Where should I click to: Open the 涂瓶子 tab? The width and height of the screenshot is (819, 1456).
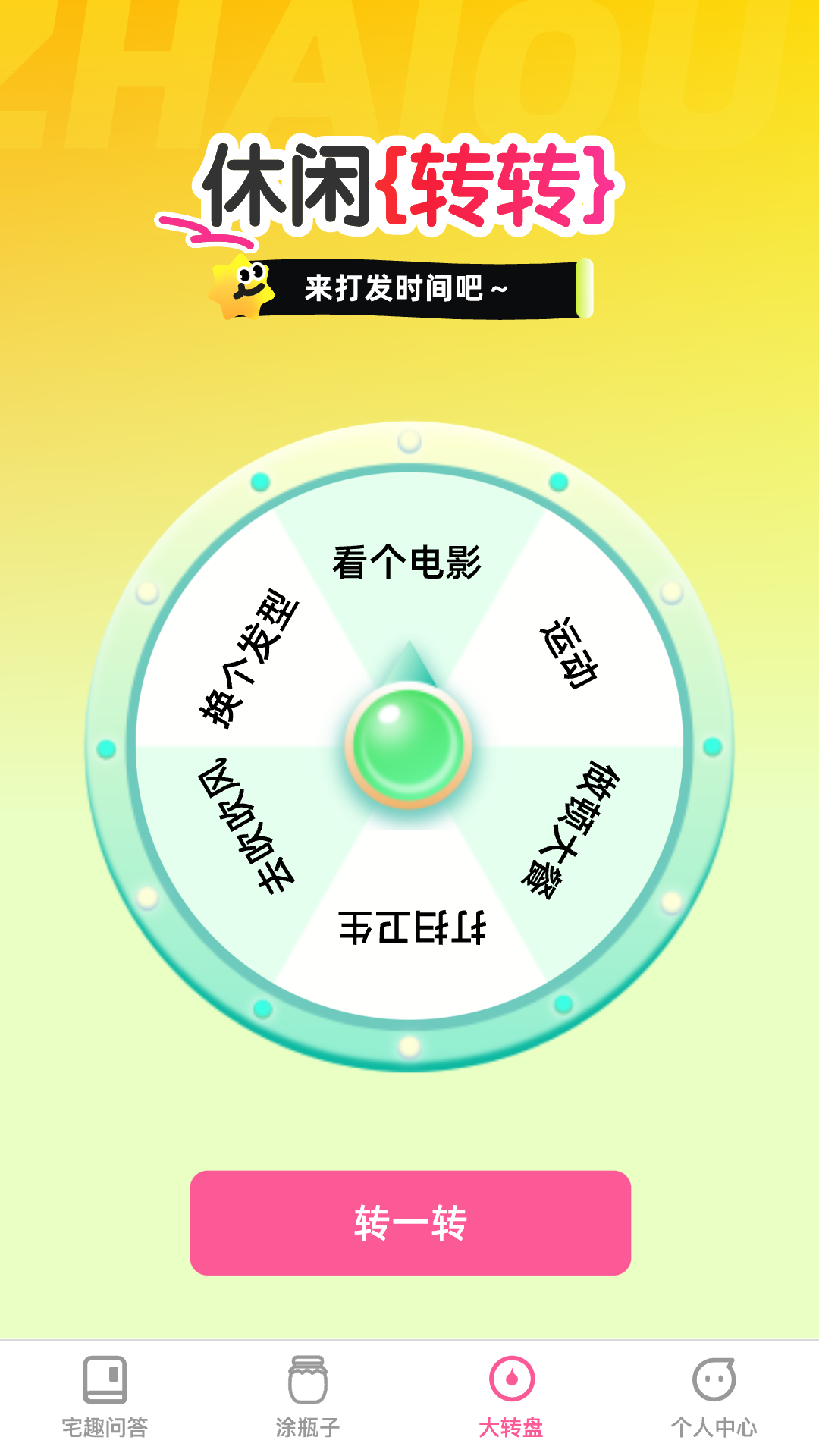point(307,1397)
